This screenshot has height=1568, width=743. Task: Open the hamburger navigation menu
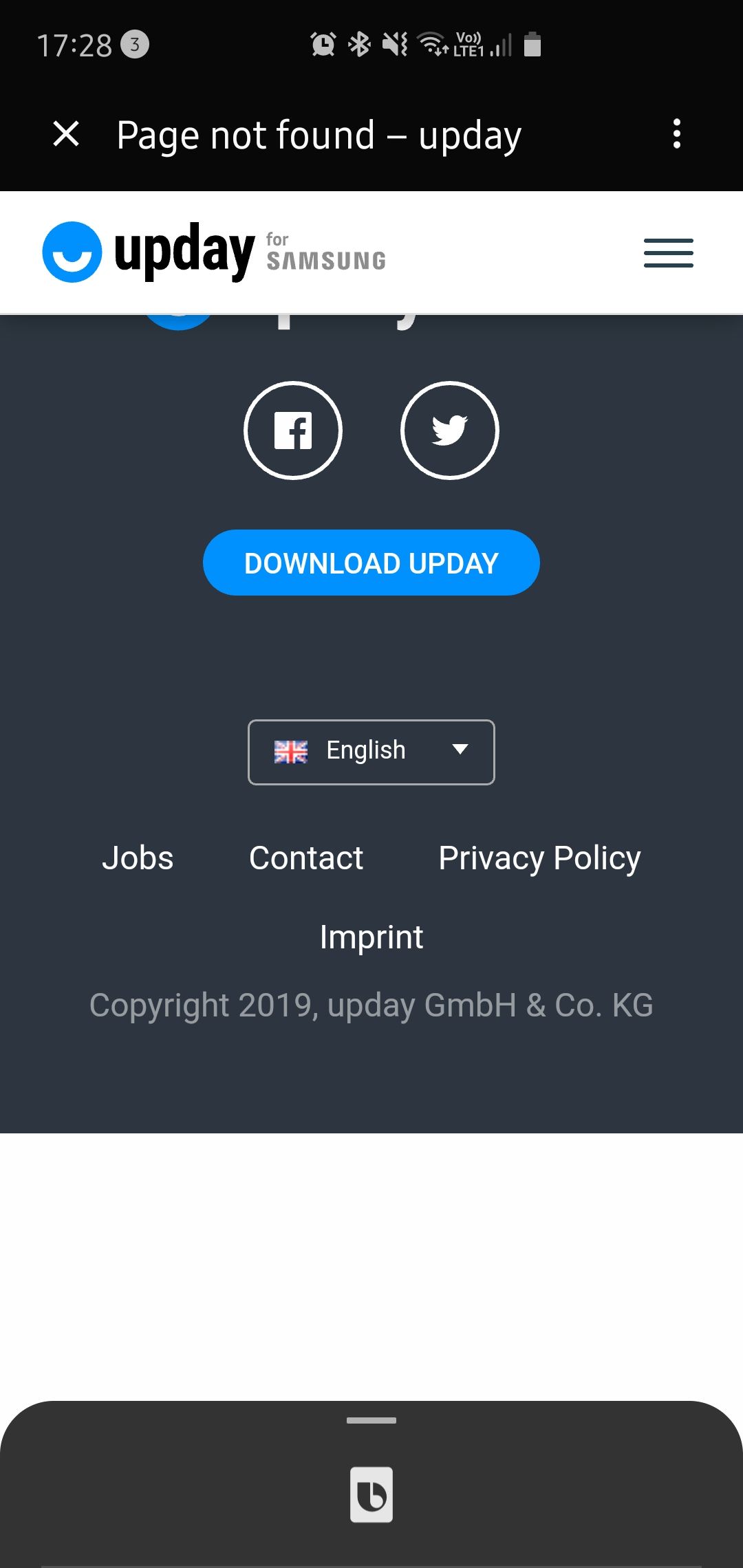pyautogui.click(x=668, y=253)
